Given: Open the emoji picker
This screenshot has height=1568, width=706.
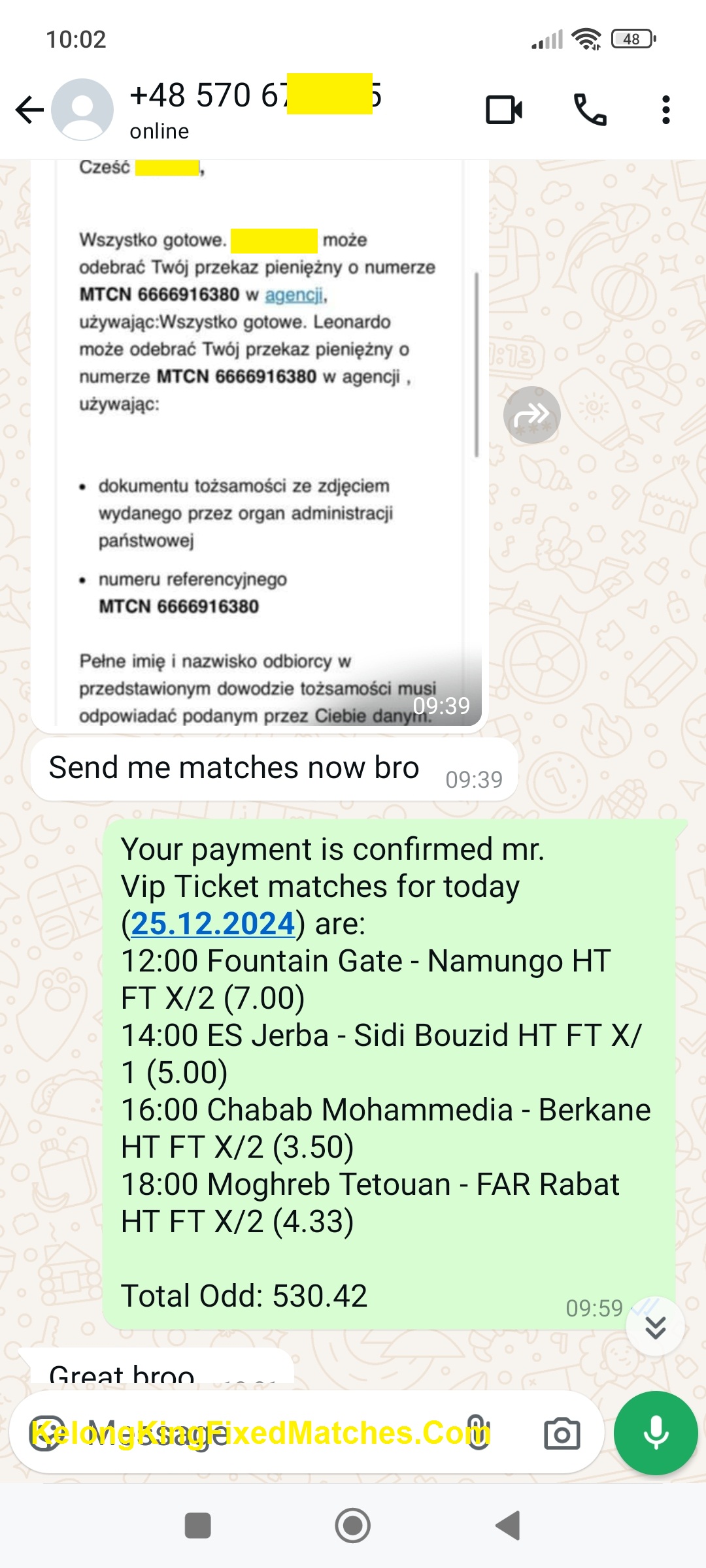Looking at the screenshot, I should 47,1433.
